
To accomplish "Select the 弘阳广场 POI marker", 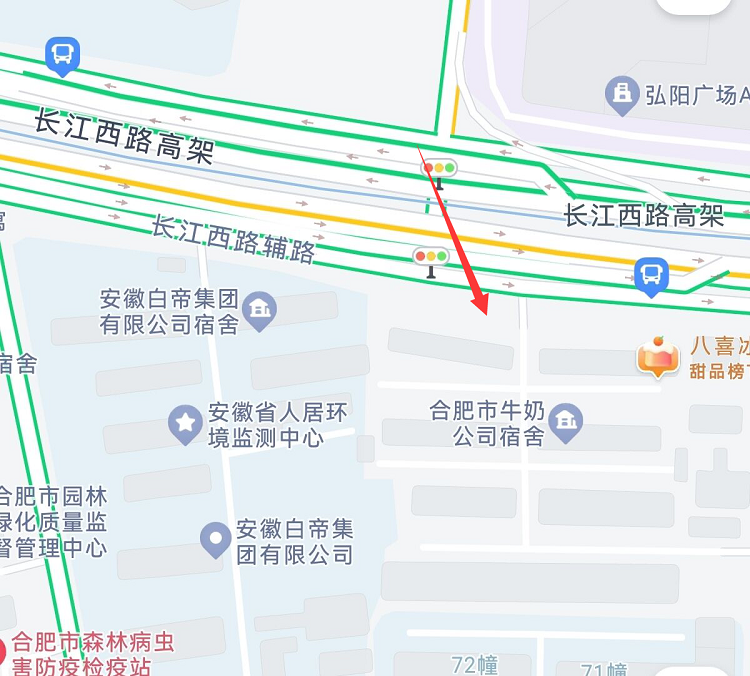I will pyautogui.click(x=623, y=96).
